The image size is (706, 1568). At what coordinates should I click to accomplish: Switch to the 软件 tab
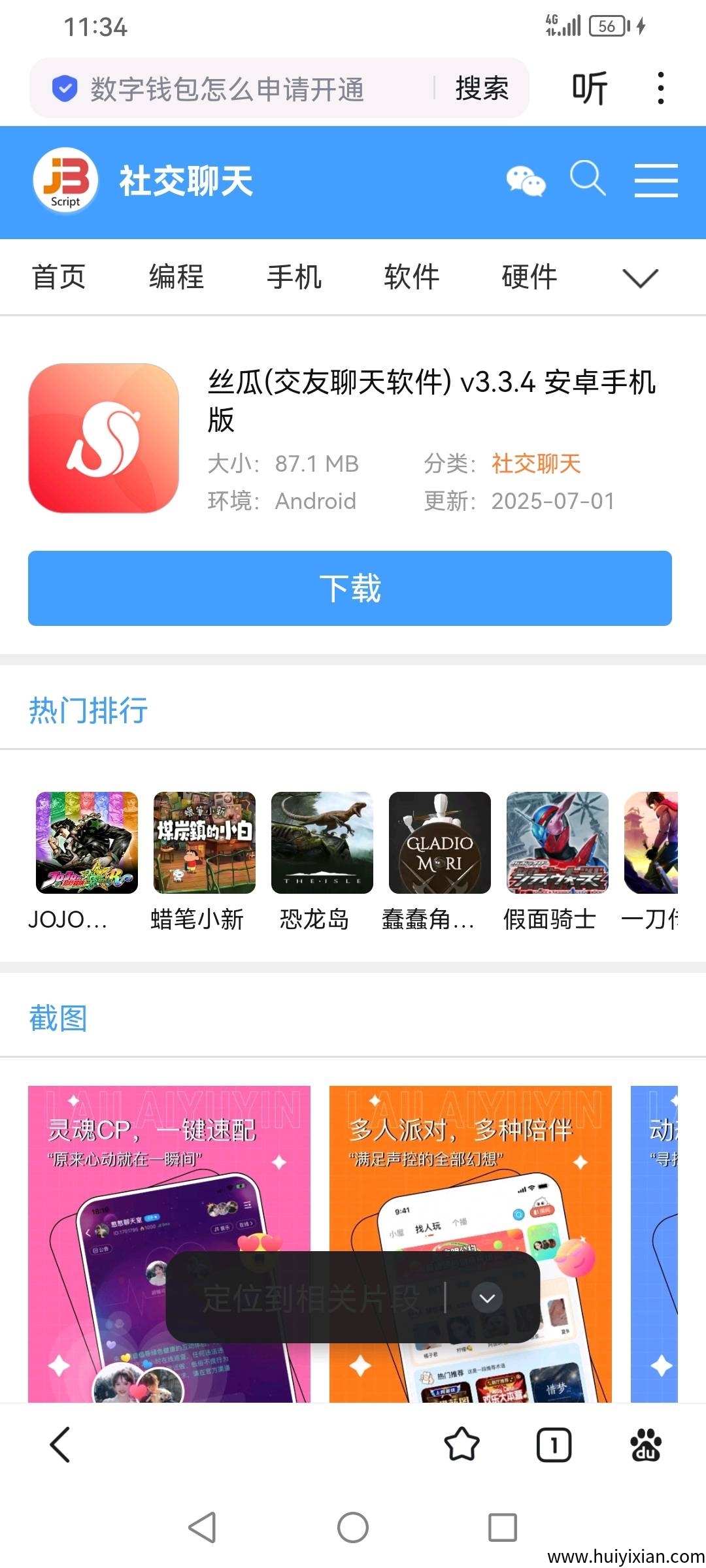coord(411,277)
